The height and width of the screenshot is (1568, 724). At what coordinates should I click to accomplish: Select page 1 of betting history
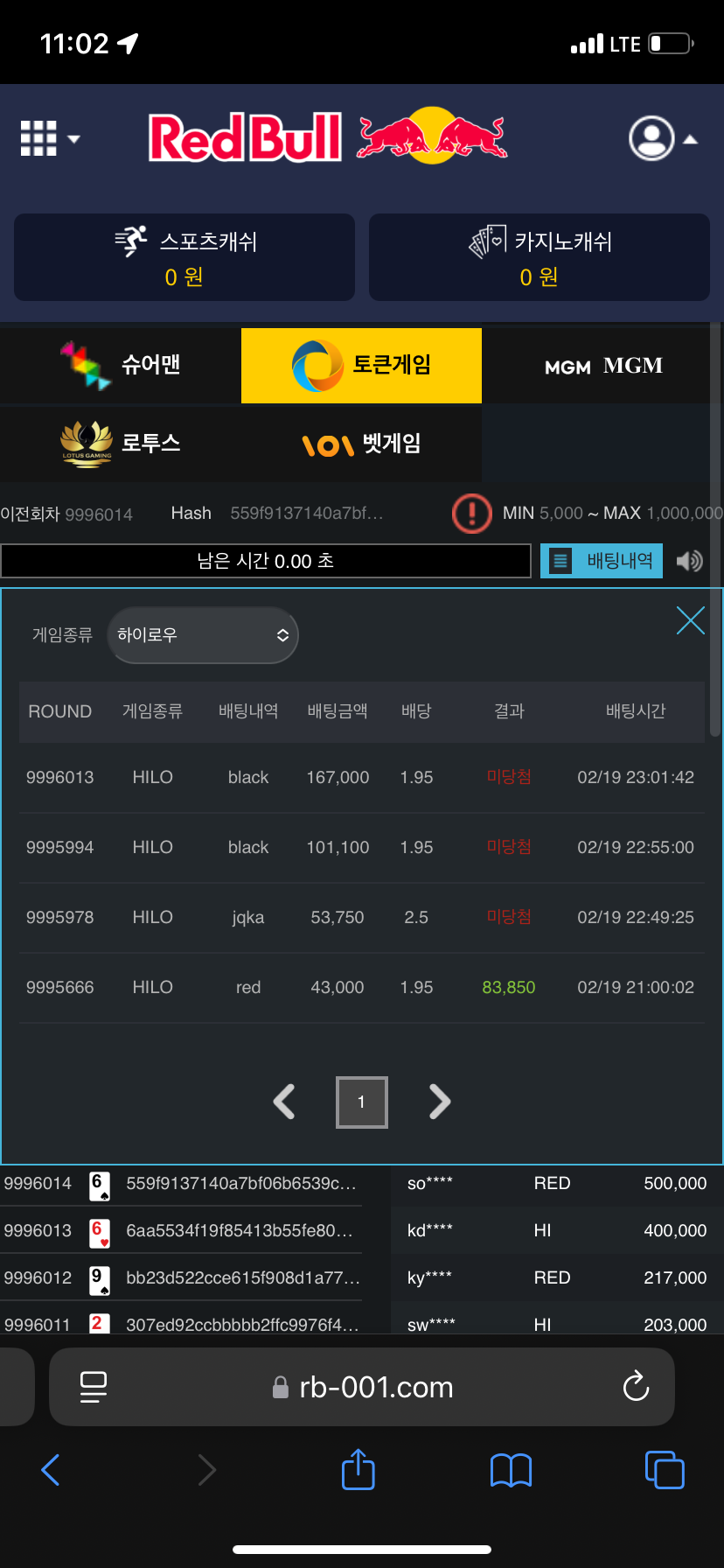click(361, 1102)
